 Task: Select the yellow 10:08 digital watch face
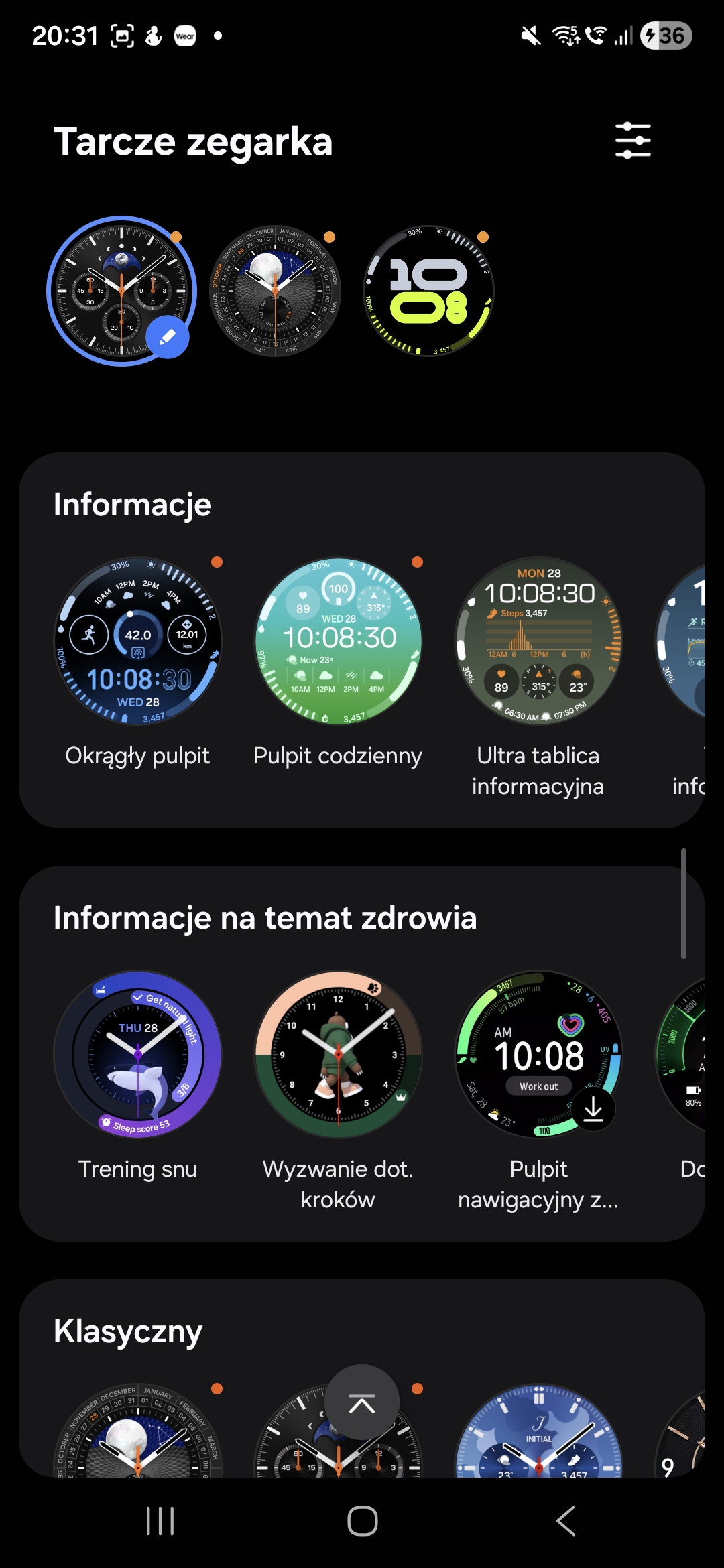(x=429, y=291)
